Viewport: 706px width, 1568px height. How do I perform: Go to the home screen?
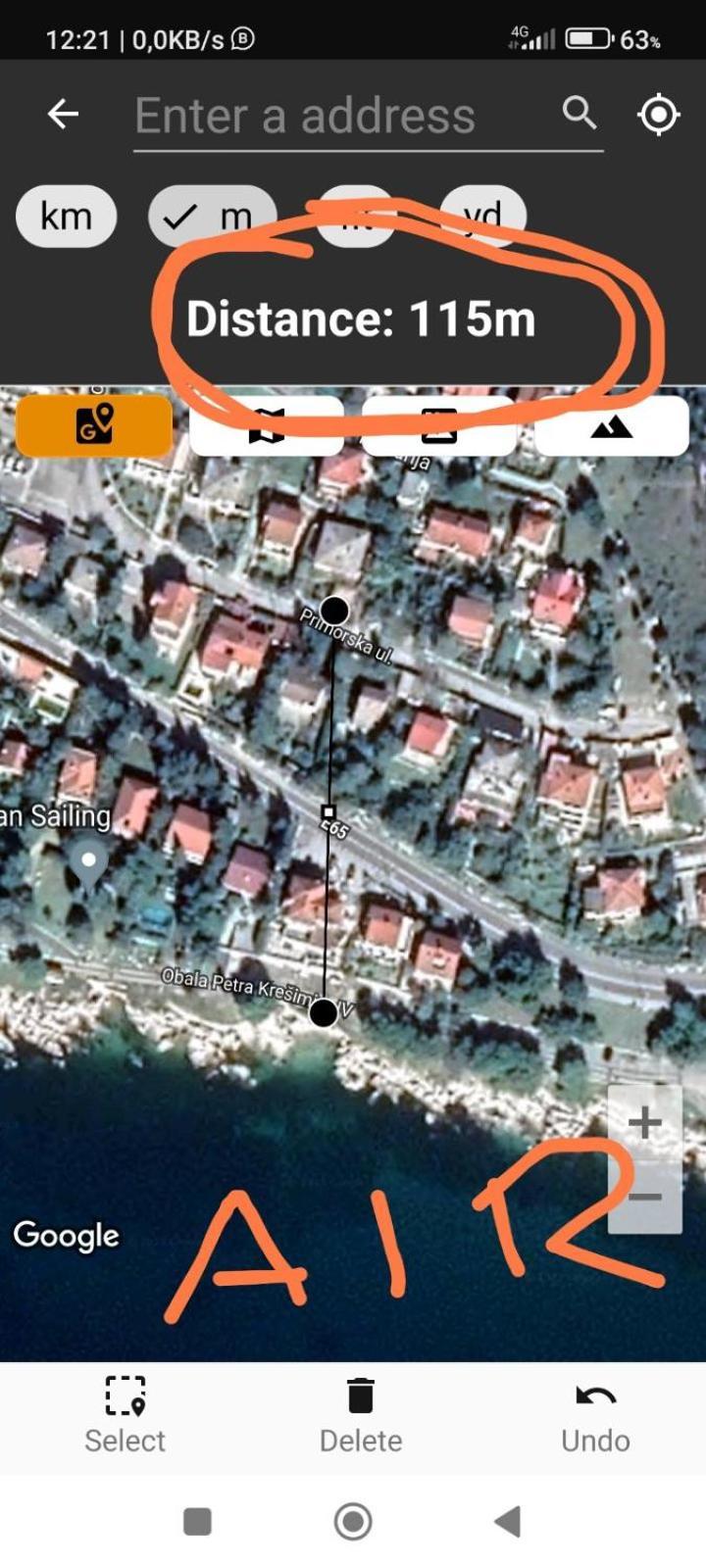click(353, 1522)
